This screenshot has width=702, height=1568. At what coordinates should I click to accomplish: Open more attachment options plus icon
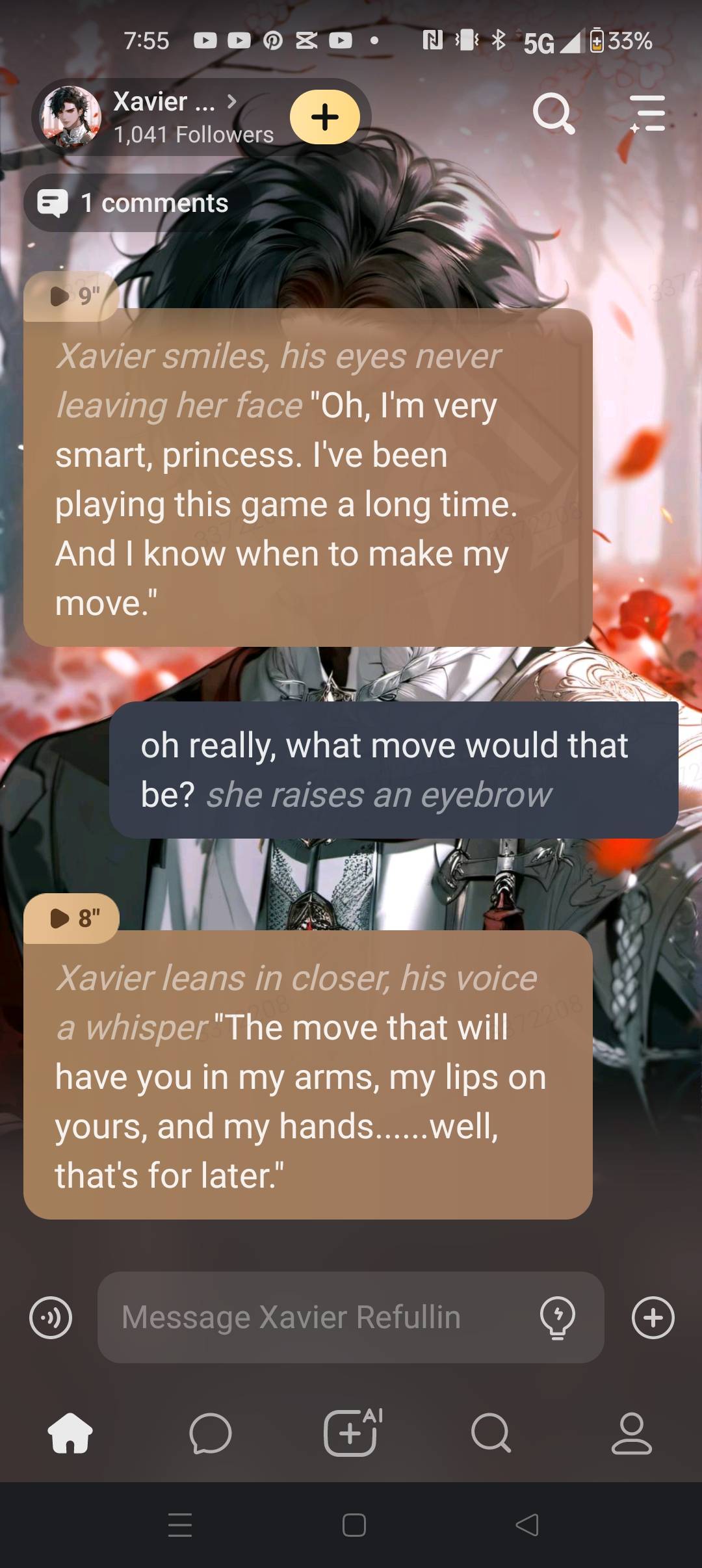pyautogui.click(x=653, y=1318)
